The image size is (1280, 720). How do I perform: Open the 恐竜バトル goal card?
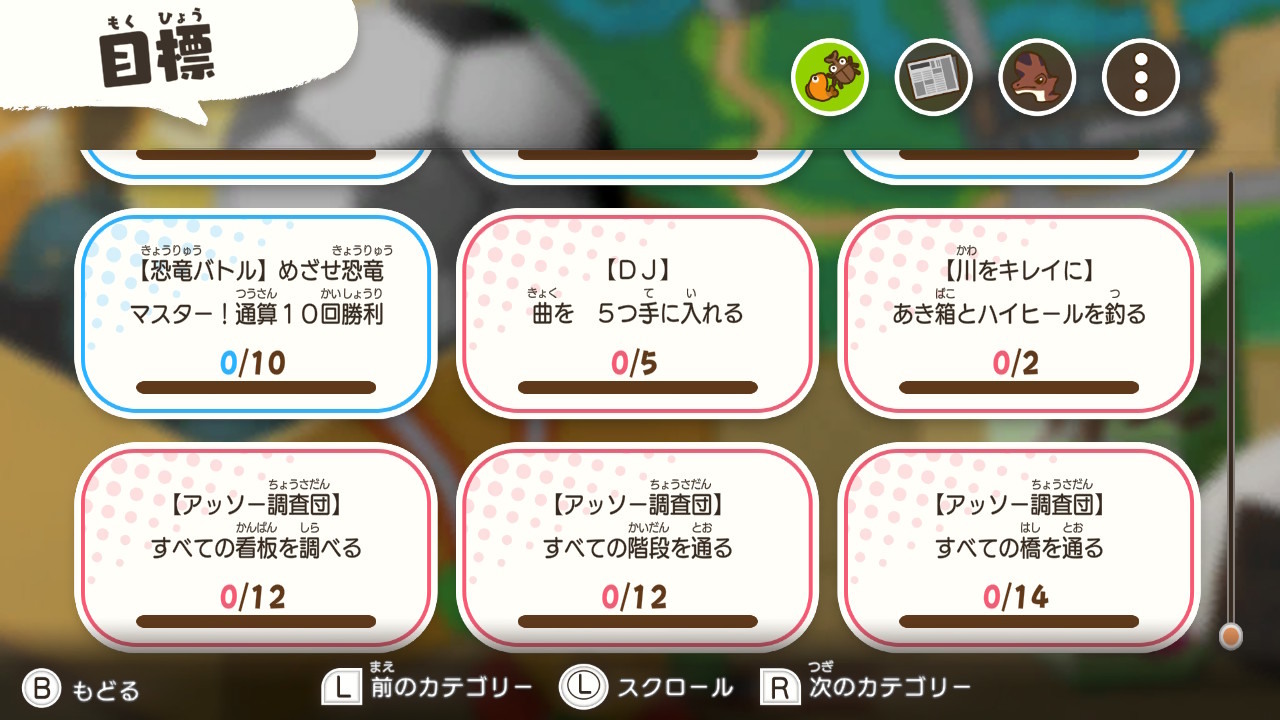pos(256,312)
